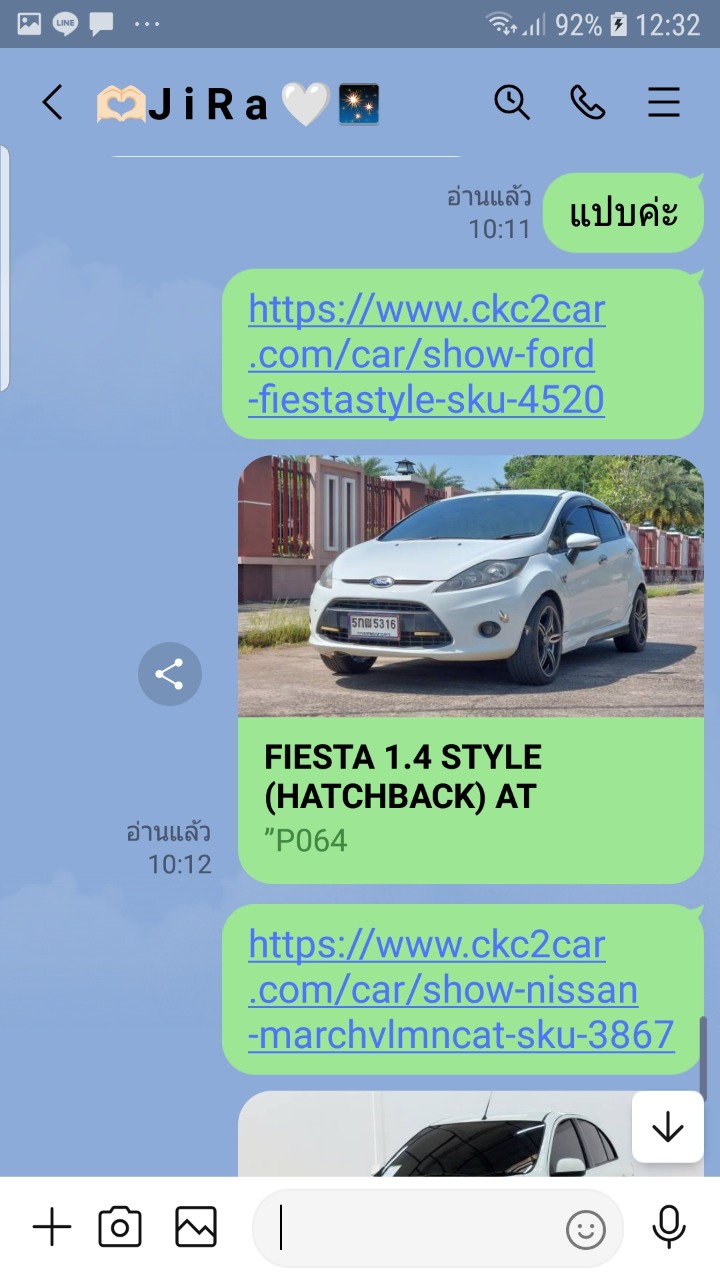The width and height of the screenshot is (720, 1280).
Task: Open the camera to take a photo
Action: click(x=120, y=1227)
